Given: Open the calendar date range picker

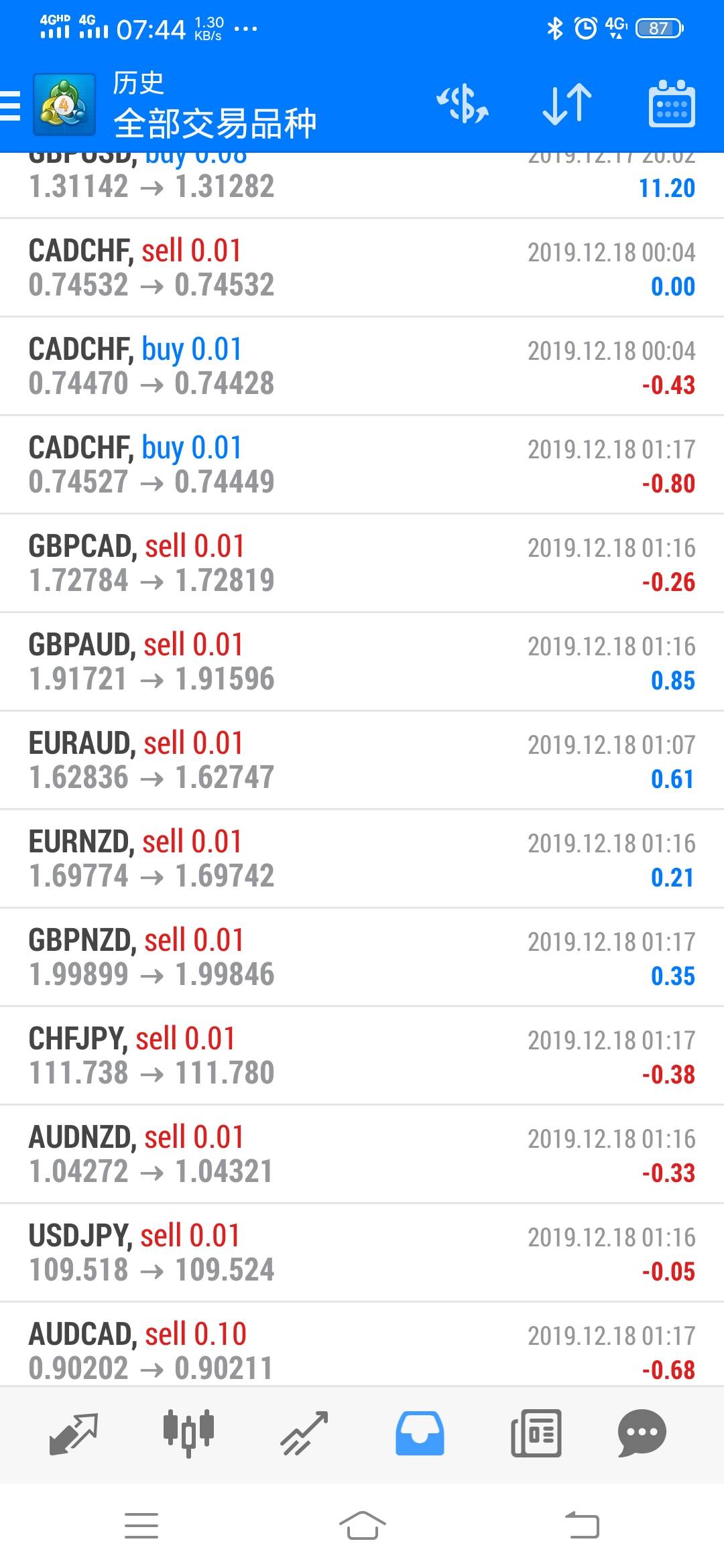Looking at the screenshot, I should coord(672,105).
